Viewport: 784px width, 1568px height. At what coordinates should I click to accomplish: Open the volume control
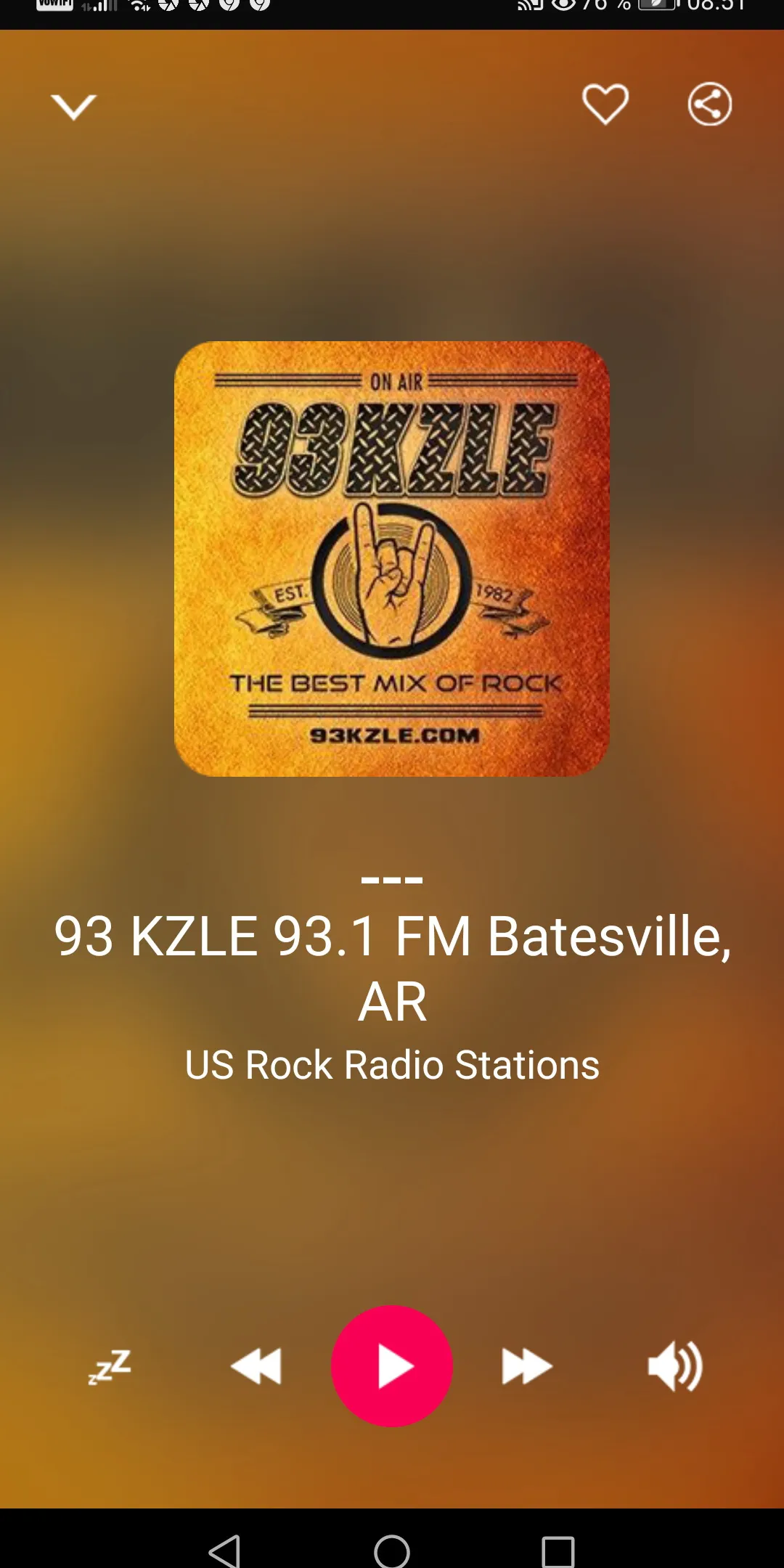click(x=674, y=1366)
